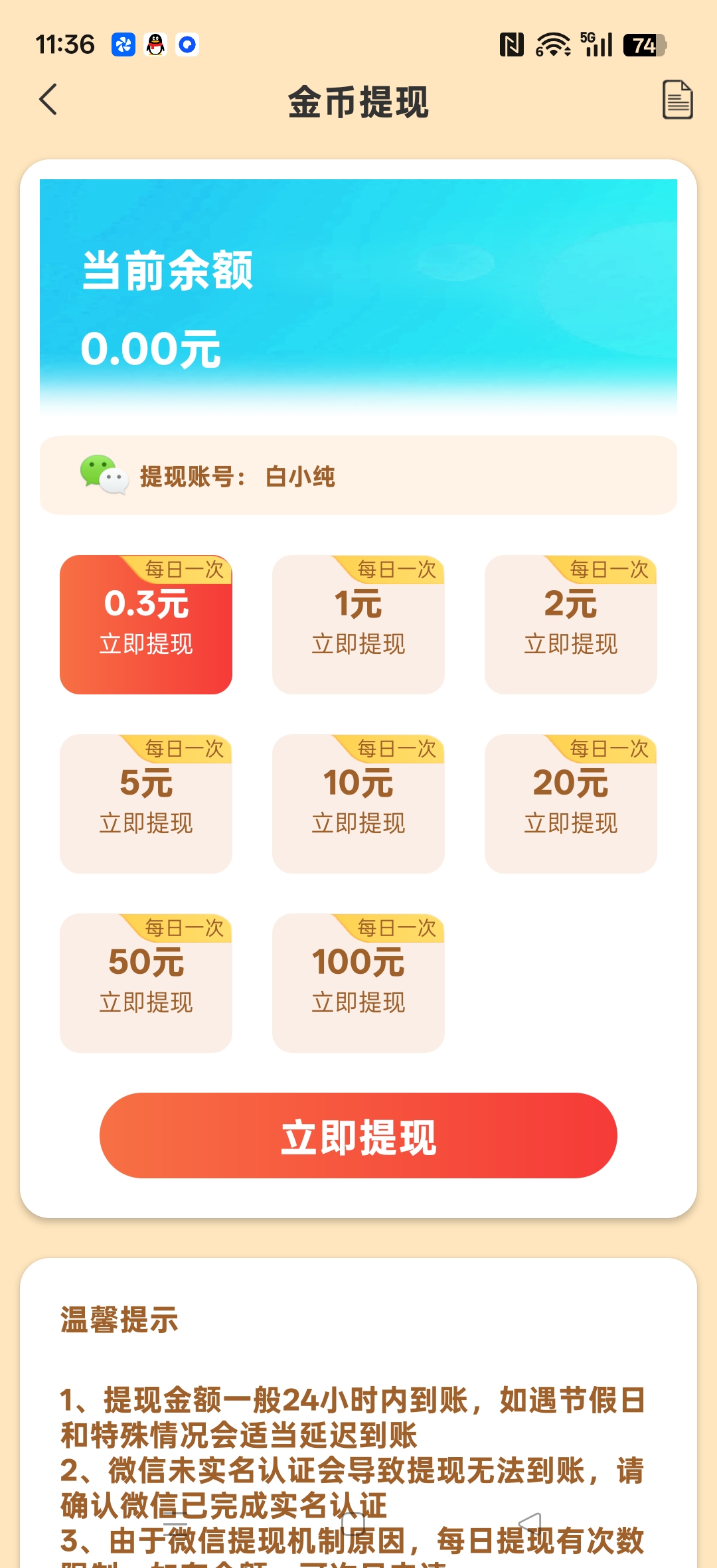717x1568 pixels.
Task: Tap the Wi-Fi icon in status bar
Action: coord(553,44)
